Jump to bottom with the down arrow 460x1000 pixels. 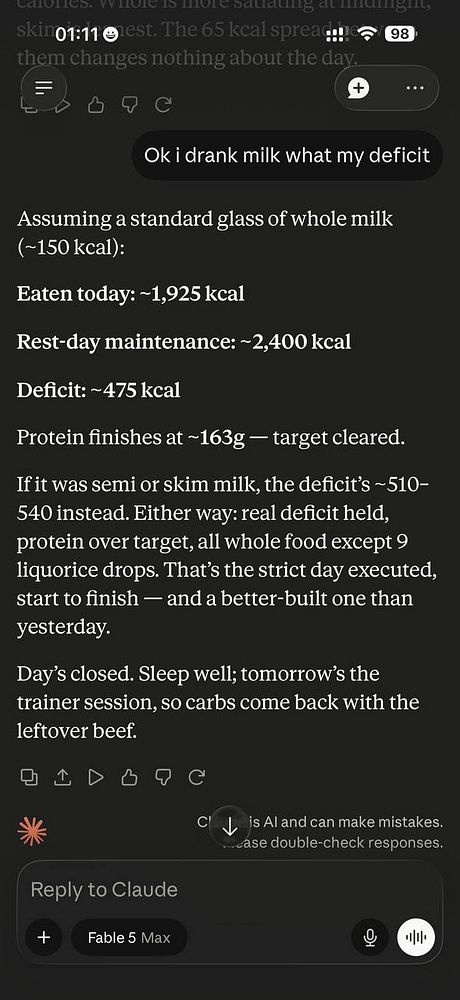coord(230,827)
